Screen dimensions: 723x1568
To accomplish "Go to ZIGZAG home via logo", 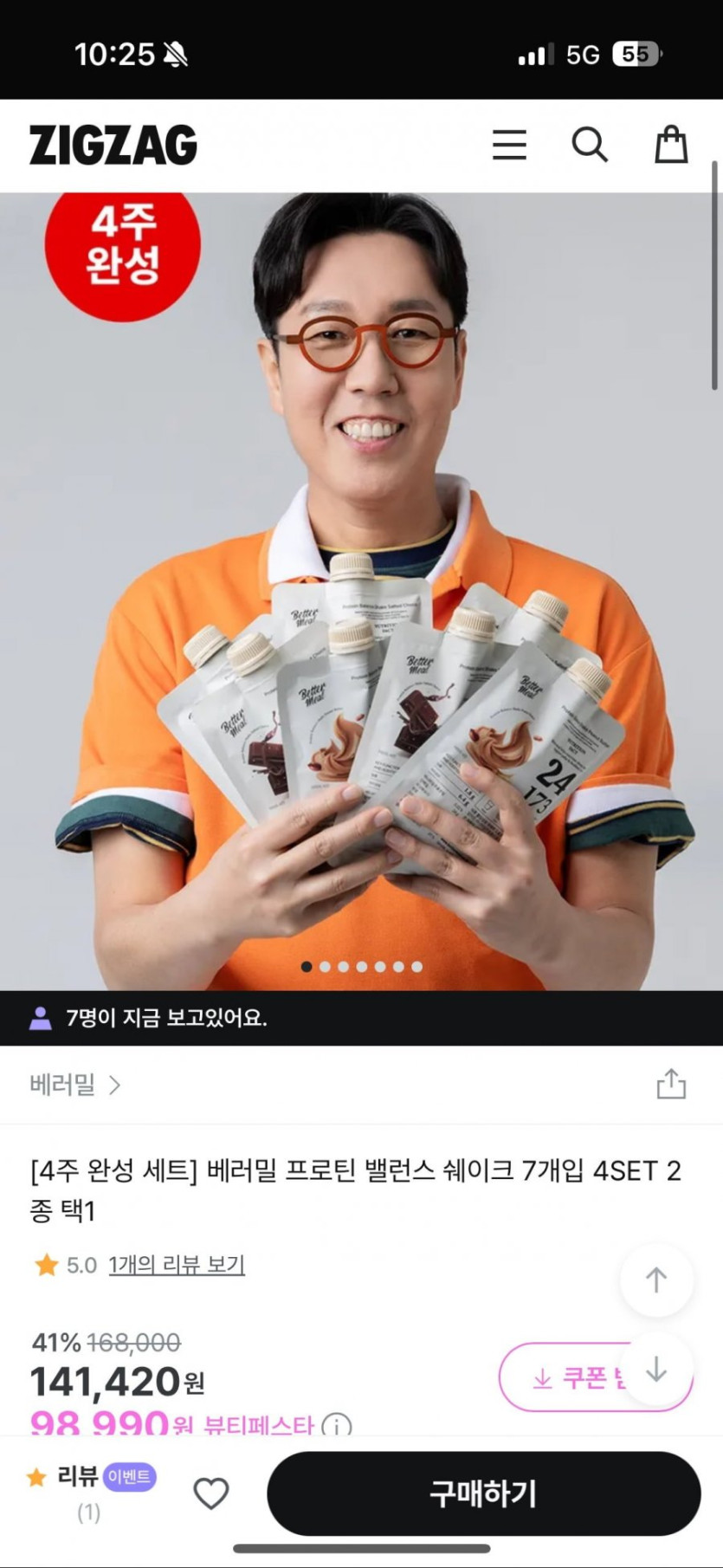I will pyautogui.click(x=113, y=145).
